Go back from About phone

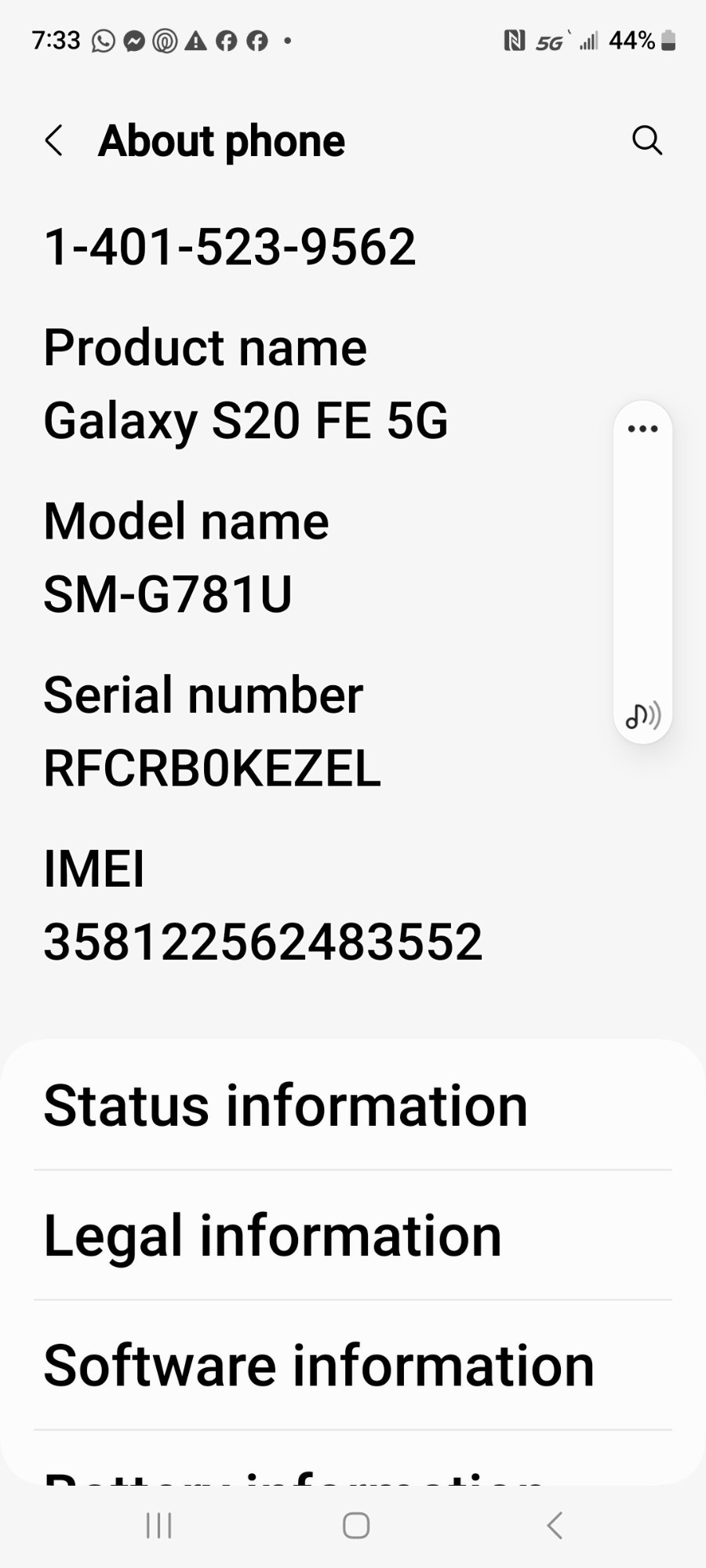coord(53,141)
